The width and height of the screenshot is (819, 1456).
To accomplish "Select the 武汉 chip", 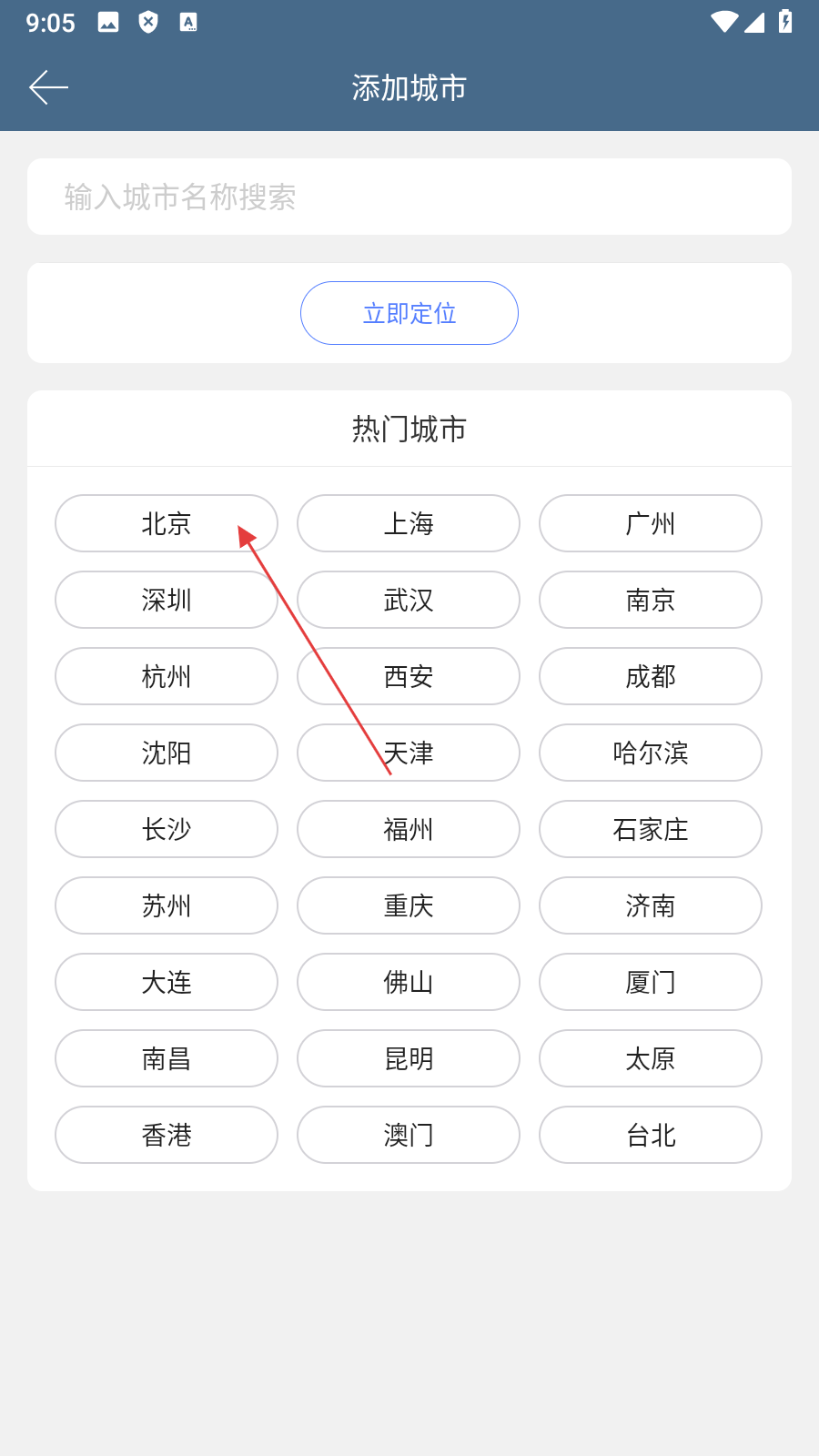I will (408, 600).
